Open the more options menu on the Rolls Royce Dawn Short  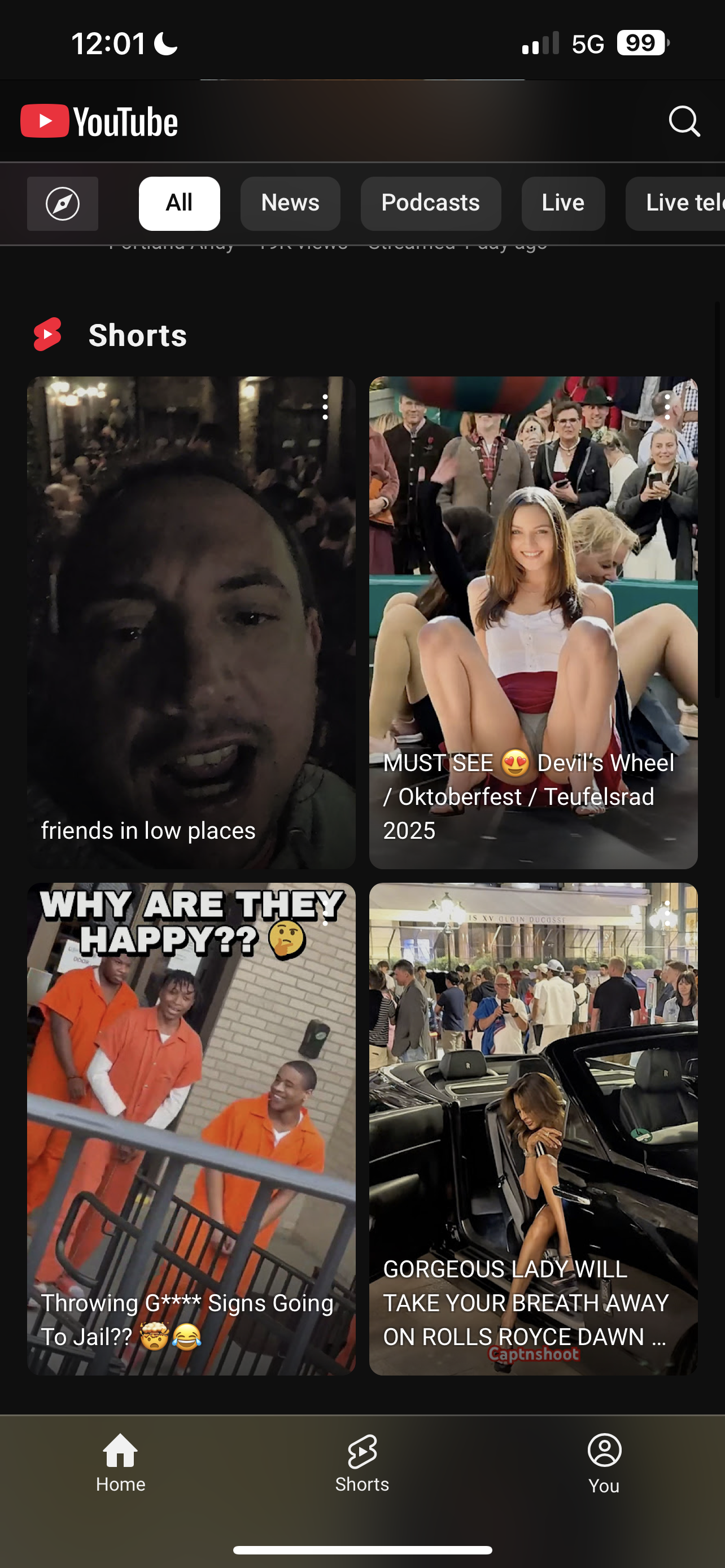667,913
